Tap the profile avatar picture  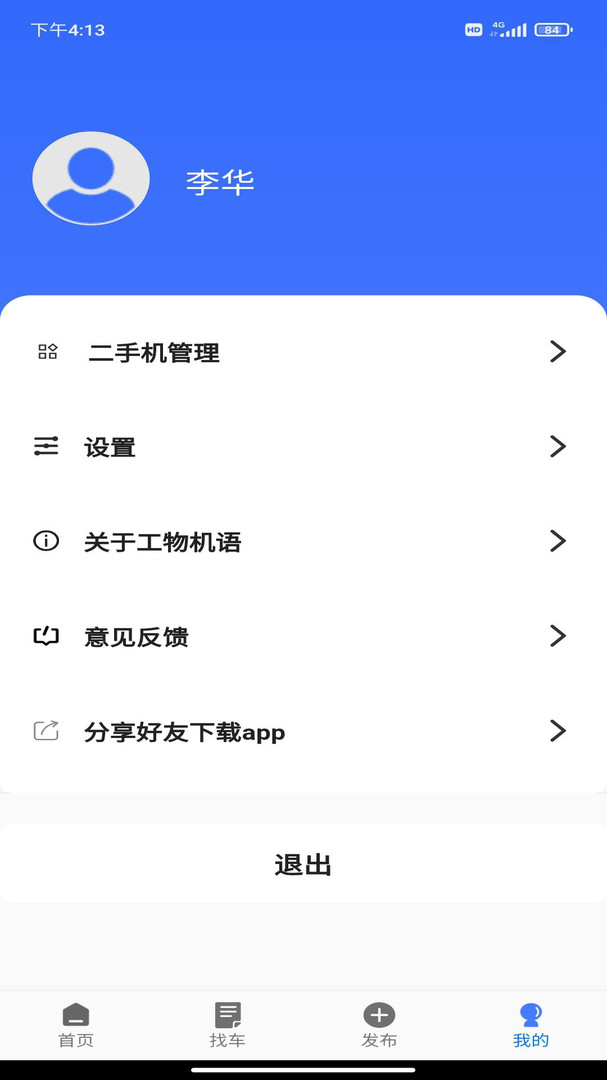91,178
